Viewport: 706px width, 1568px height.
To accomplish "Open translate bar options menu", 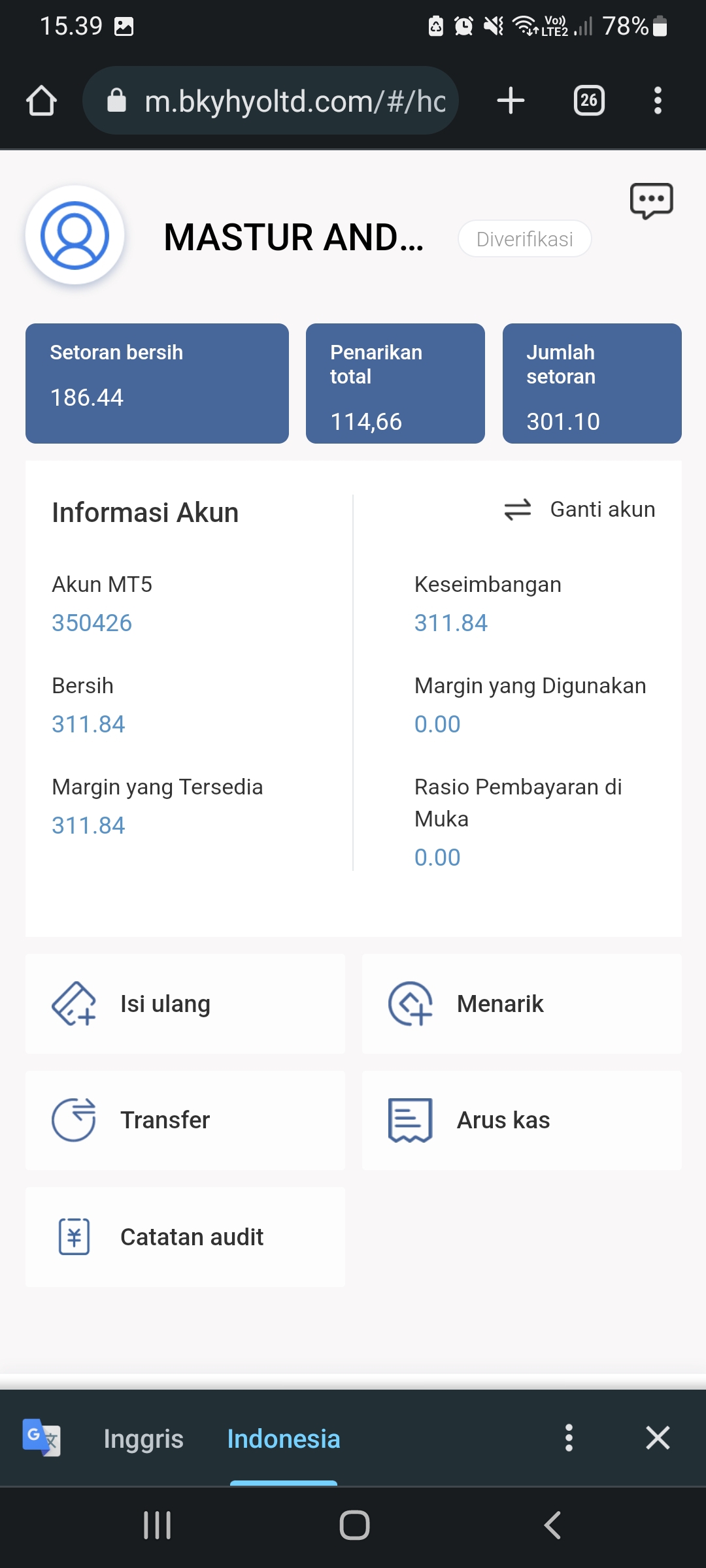I will (569, 1438).
